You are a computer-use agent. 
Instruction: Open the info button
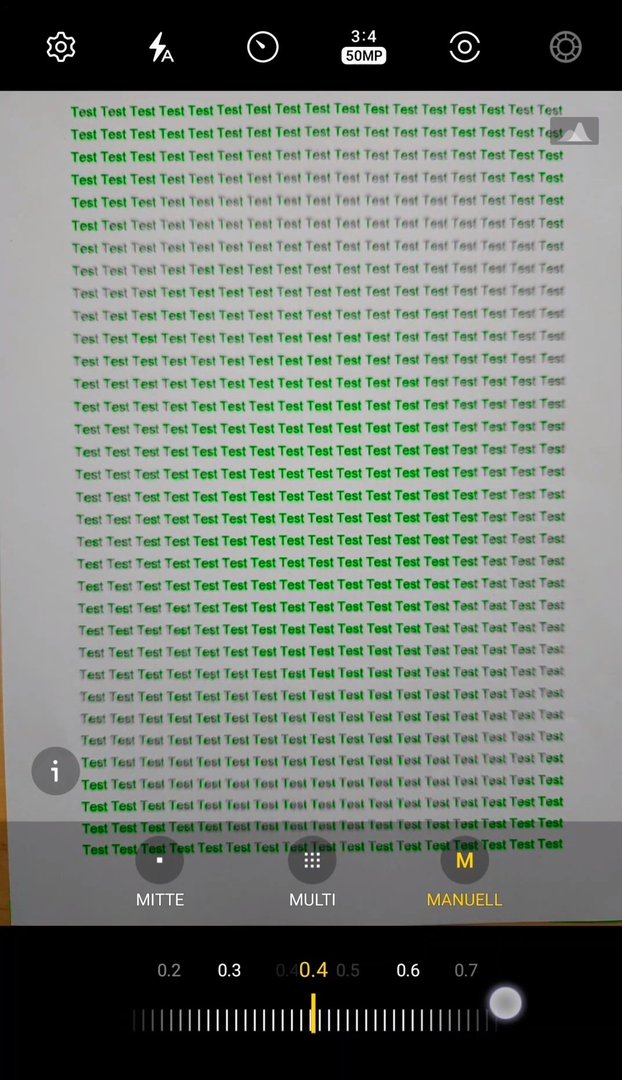(x=55, y=772)
